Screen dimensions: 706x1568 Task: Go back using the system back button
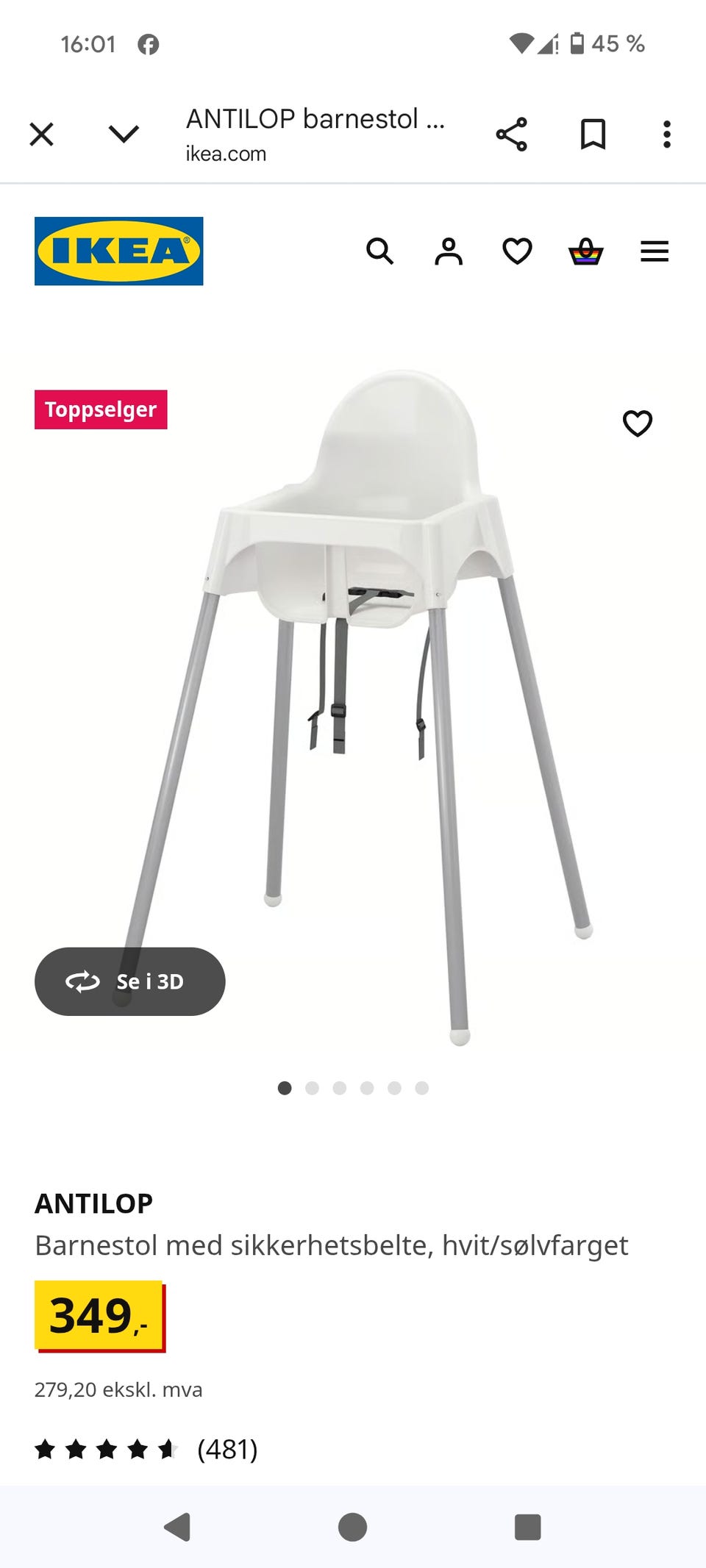177,1527
